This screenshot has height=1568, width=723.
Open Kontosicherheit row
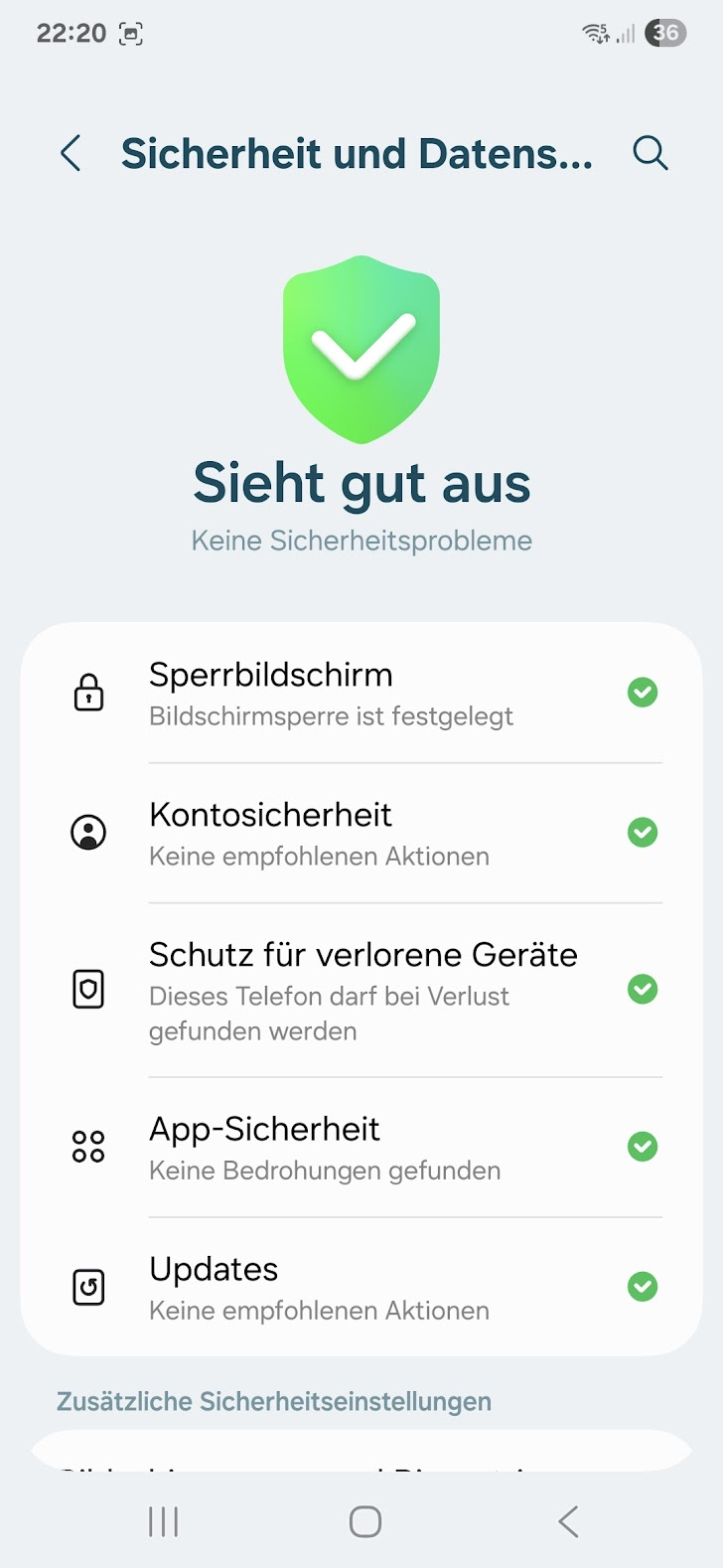361,834
